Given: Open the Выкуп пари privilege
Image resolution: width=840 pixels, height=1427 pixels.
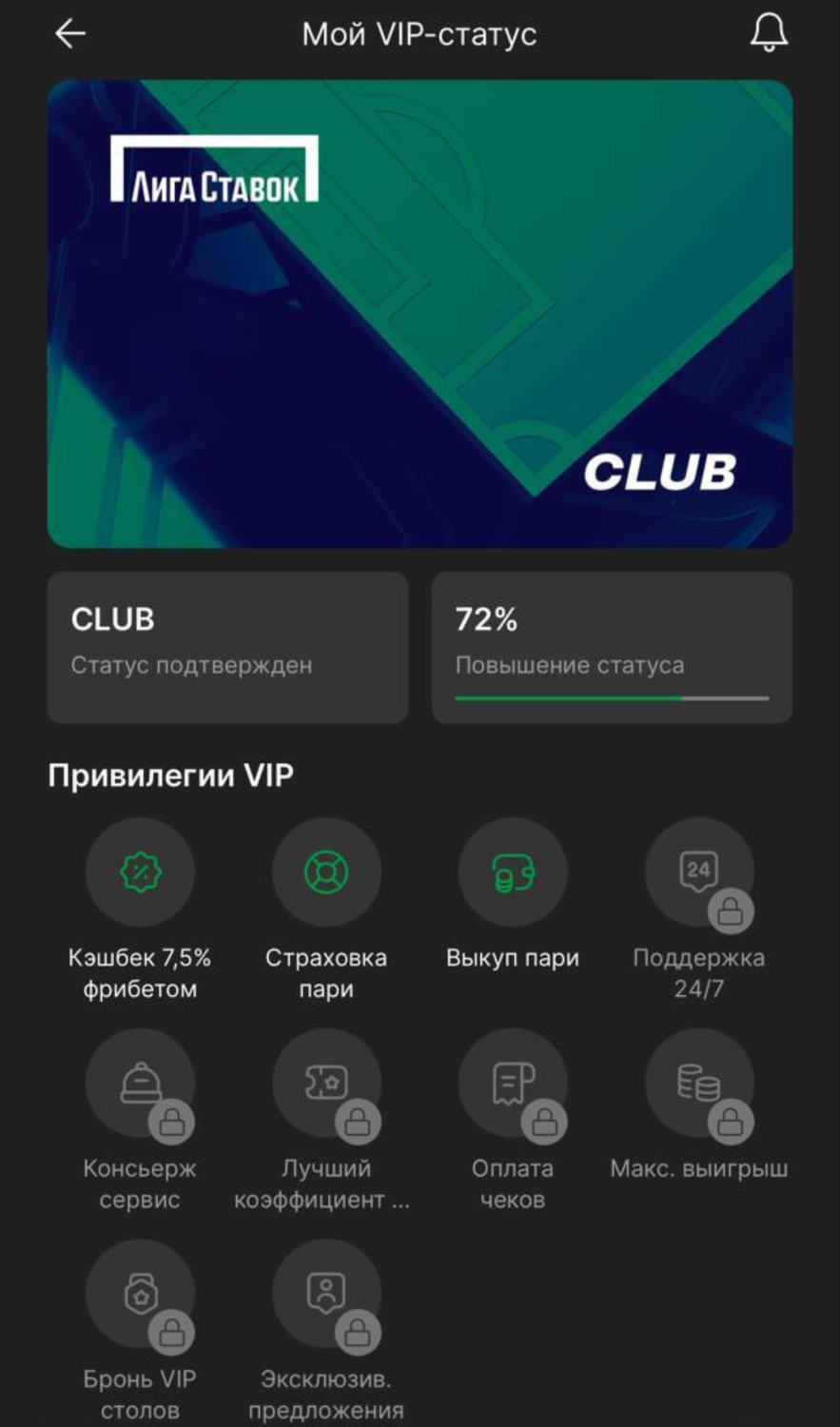Looking at the screenshot, I should click(x=513, y=872).
